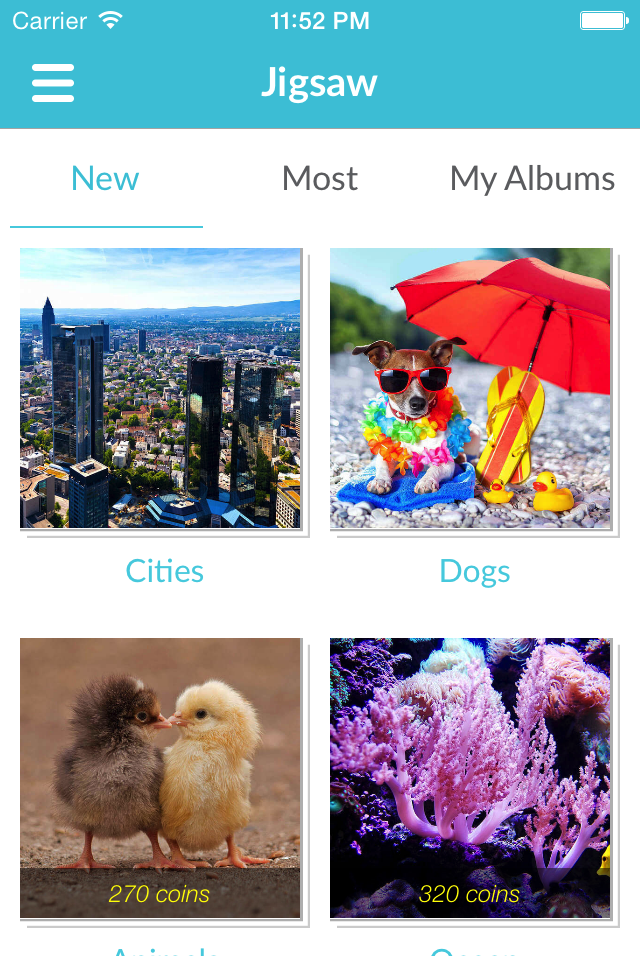Select the Dogs puzzle album
This screenshot has width=640, height=960.
(470, 388)
